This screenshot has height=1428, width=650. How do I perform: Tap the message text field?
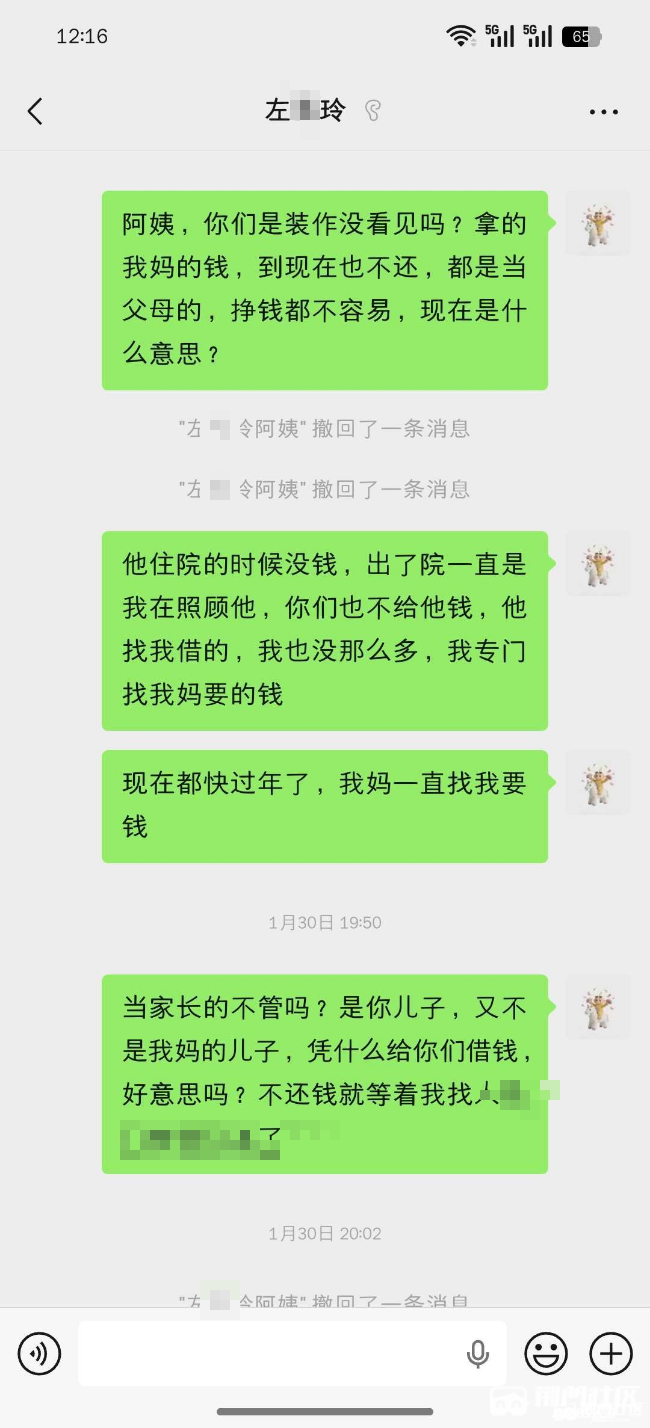[x=270, y=1354]
